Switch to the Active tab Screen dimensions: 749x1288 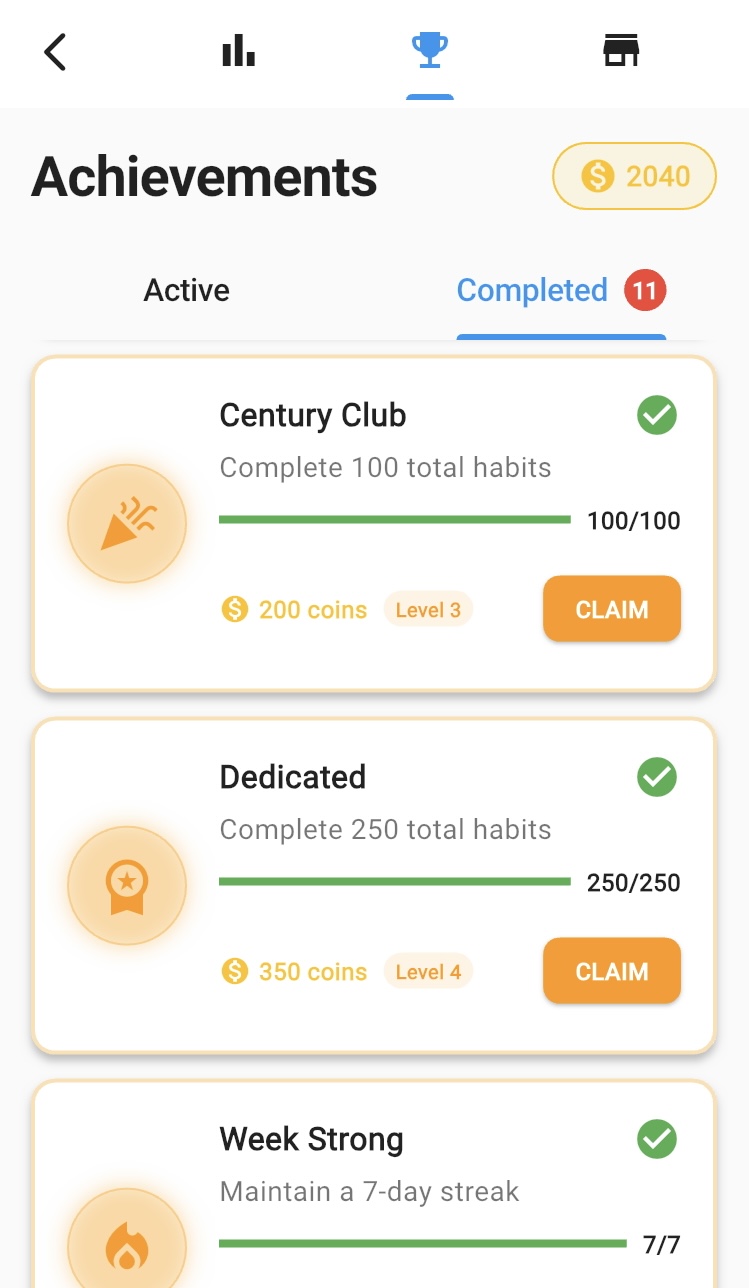[186, 290]
